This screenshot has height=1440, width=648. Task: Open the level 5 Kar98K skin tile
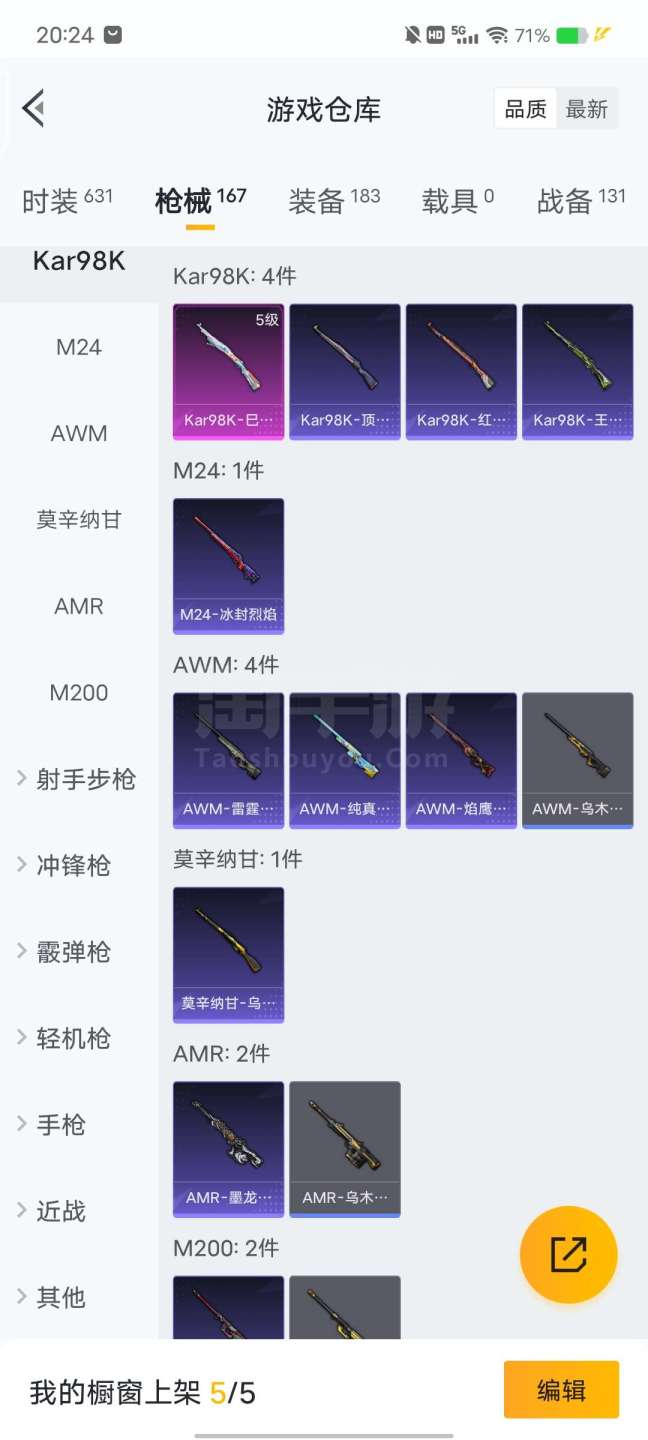click(228, 371)
